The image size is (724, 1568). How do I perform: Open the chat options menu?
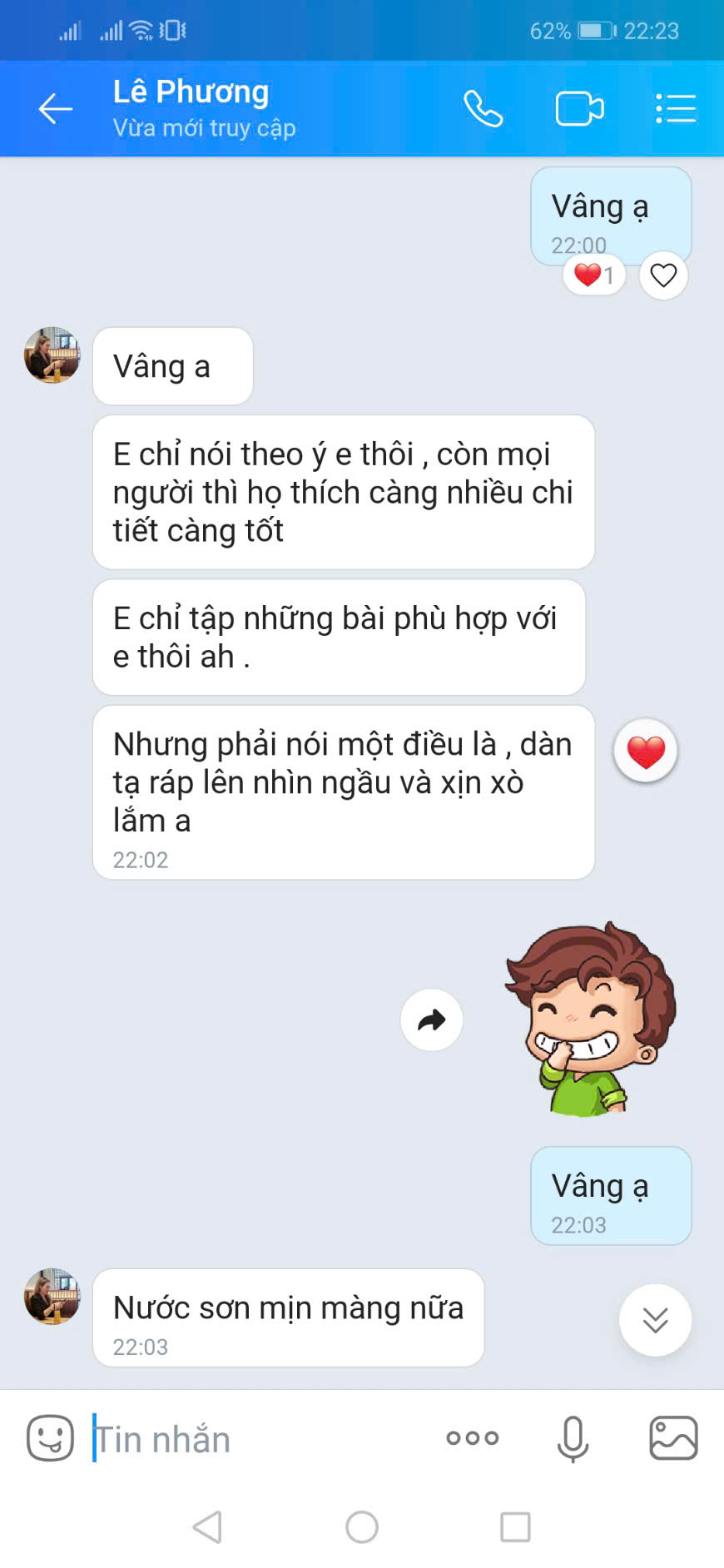pos(675,109)
